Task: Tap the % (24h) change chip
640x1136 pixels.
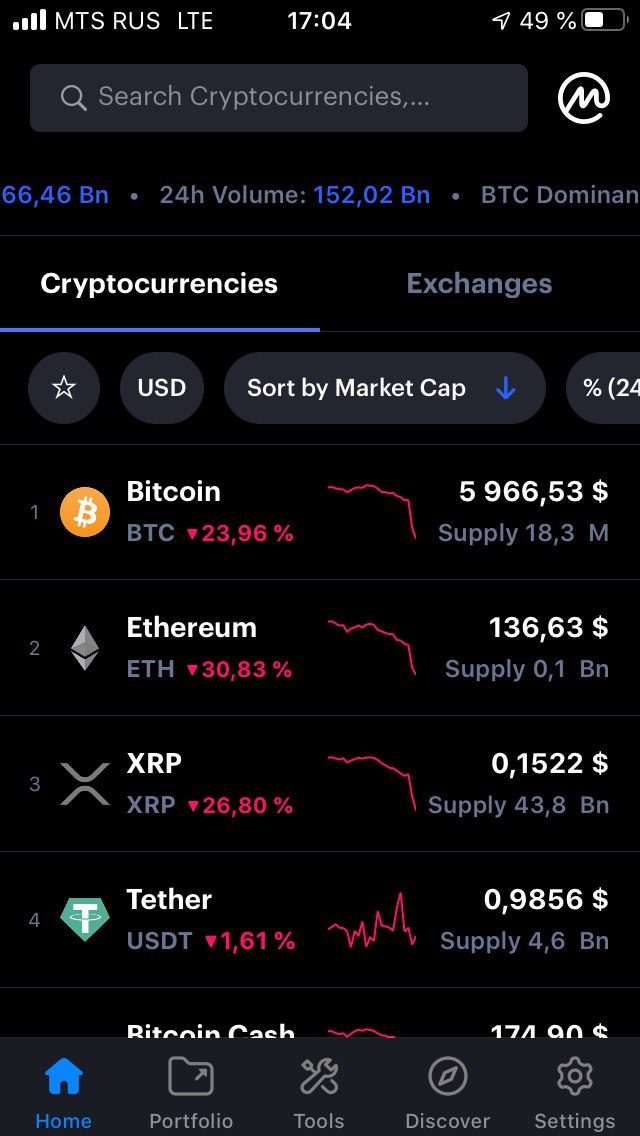Action: (x=604, y=388)
